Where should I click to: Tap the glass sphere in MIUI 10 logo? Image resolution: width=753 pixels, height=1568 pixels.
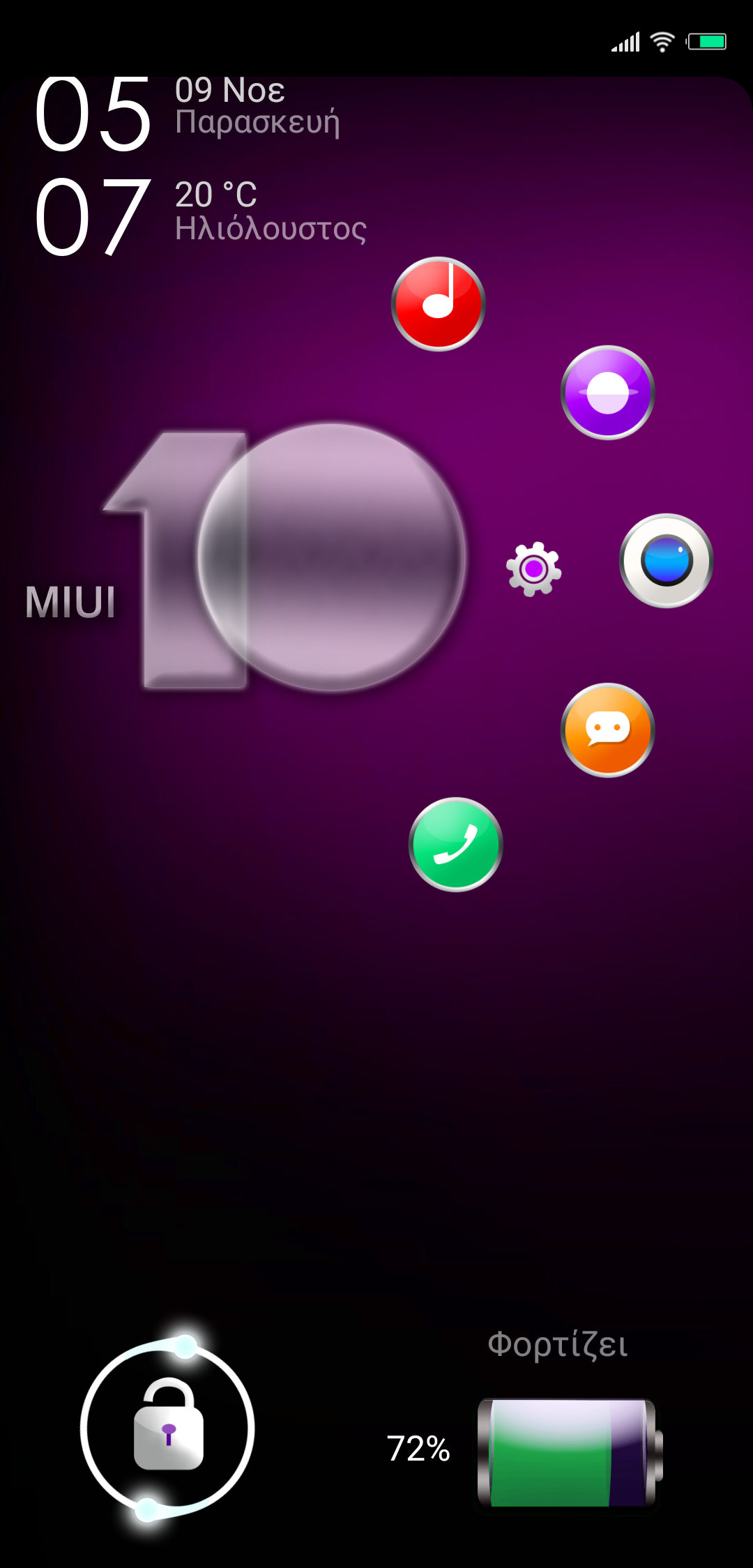[331, 557]
